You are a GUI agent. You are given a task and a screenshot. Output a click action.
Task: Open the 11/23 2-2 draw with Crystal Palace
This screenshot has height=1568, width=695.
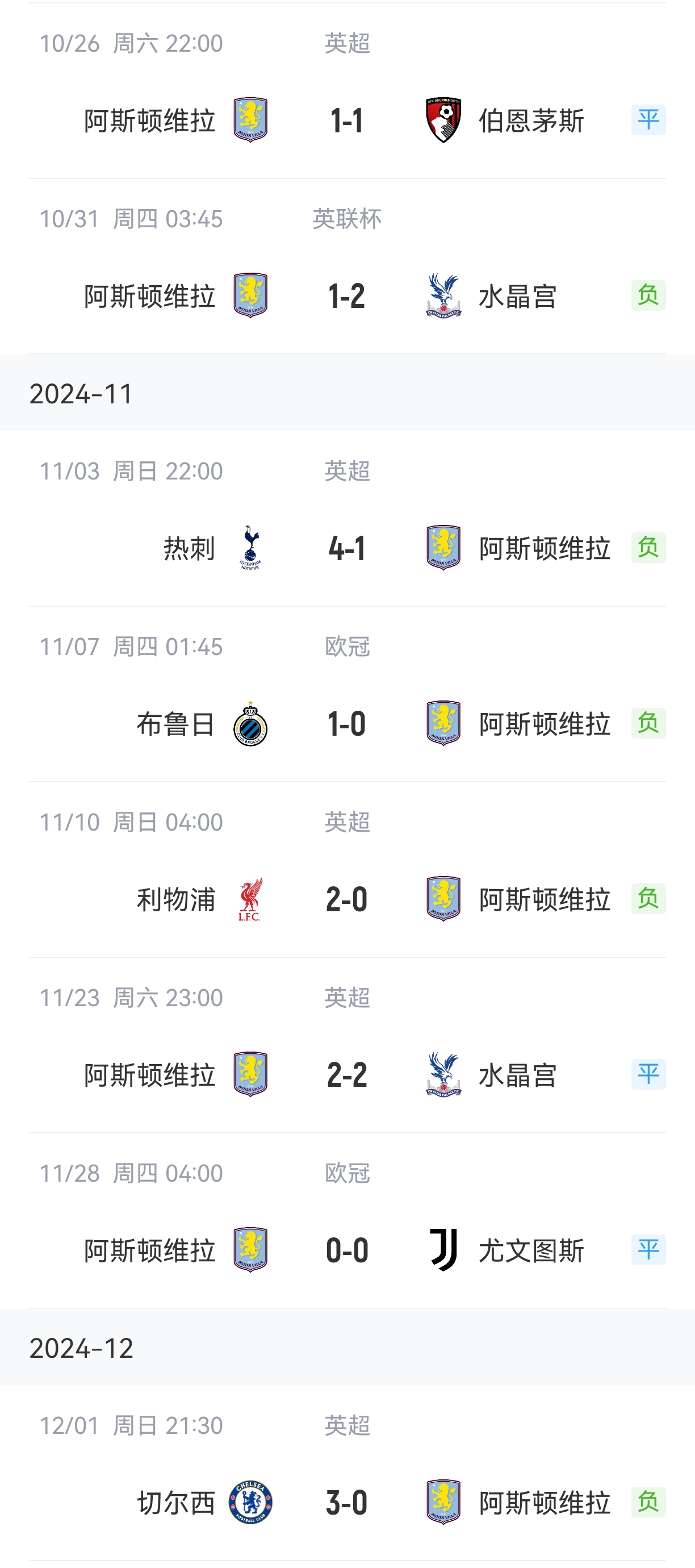click(347, 1045)
